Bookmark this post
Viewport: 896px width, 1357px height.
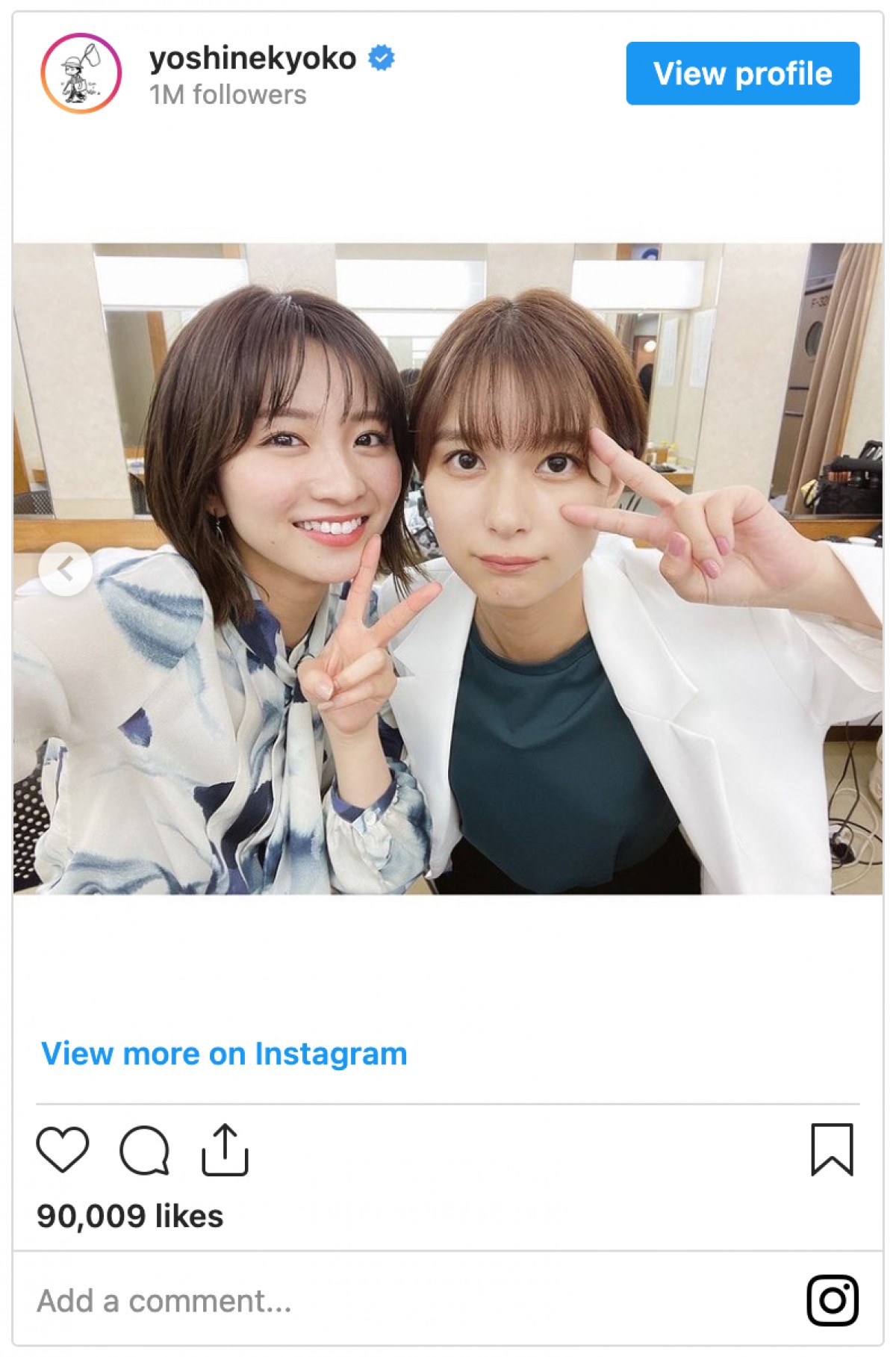[x=832, y=1149]
